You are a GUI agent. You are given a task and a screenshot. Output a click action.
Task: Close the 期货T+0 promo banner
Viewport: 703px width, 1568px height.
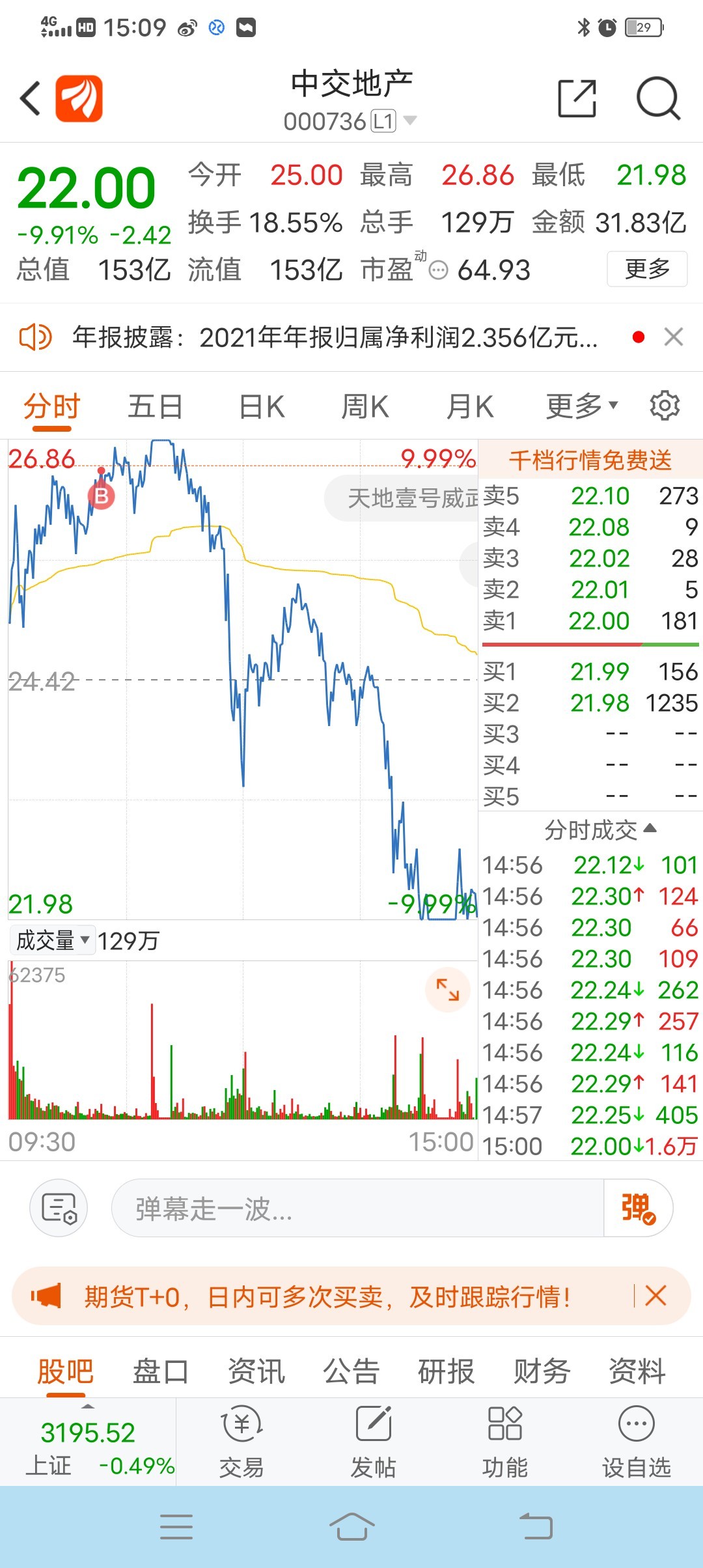click(655, 1296)
